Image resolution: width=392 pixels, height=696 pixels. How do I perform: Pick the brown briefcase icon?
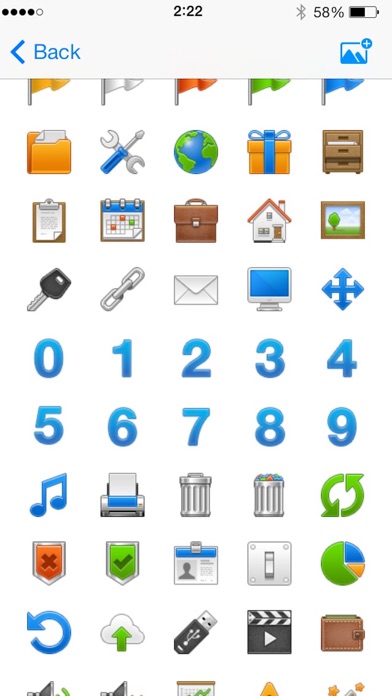(196, 221)
